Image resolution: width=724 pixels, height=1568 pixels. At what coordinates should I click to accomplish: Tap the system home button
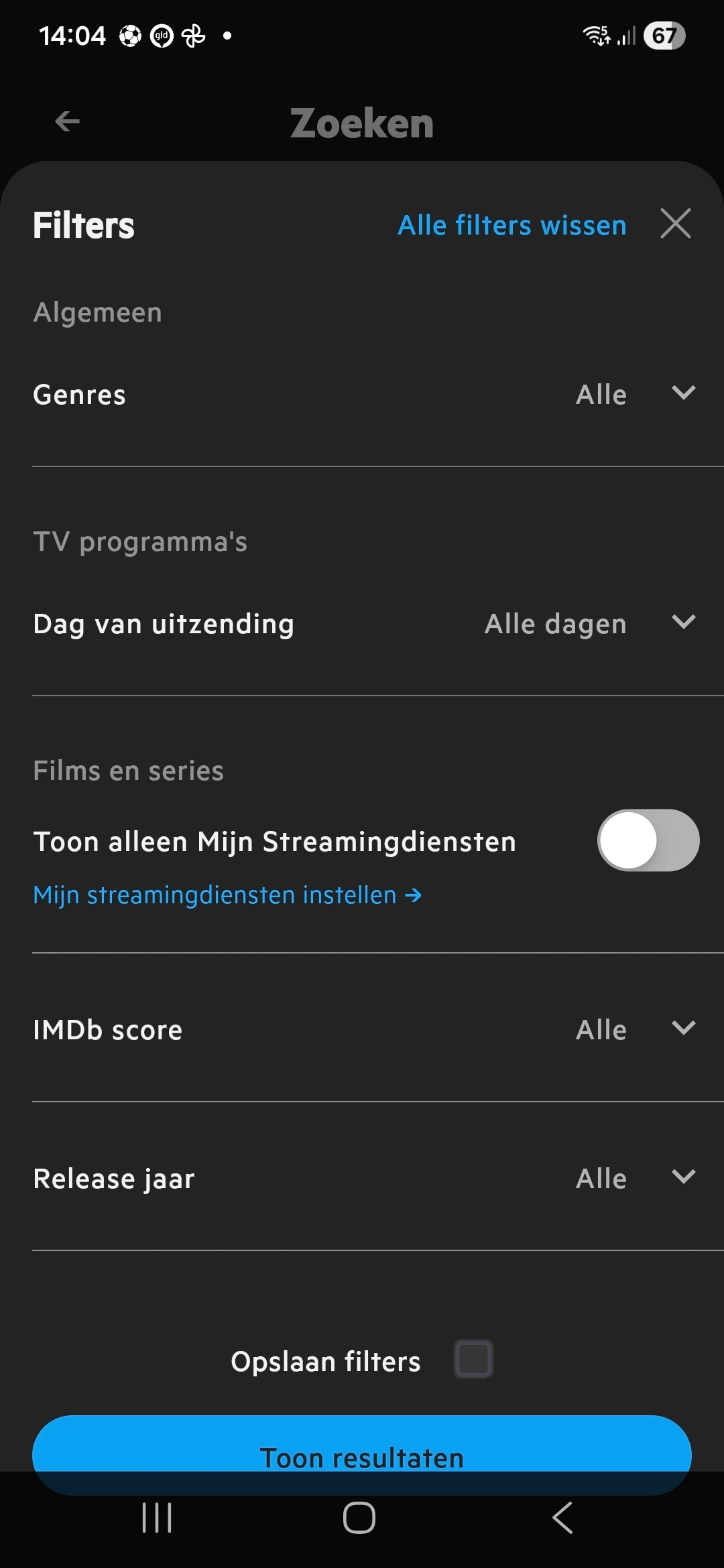coord(359,1518)
